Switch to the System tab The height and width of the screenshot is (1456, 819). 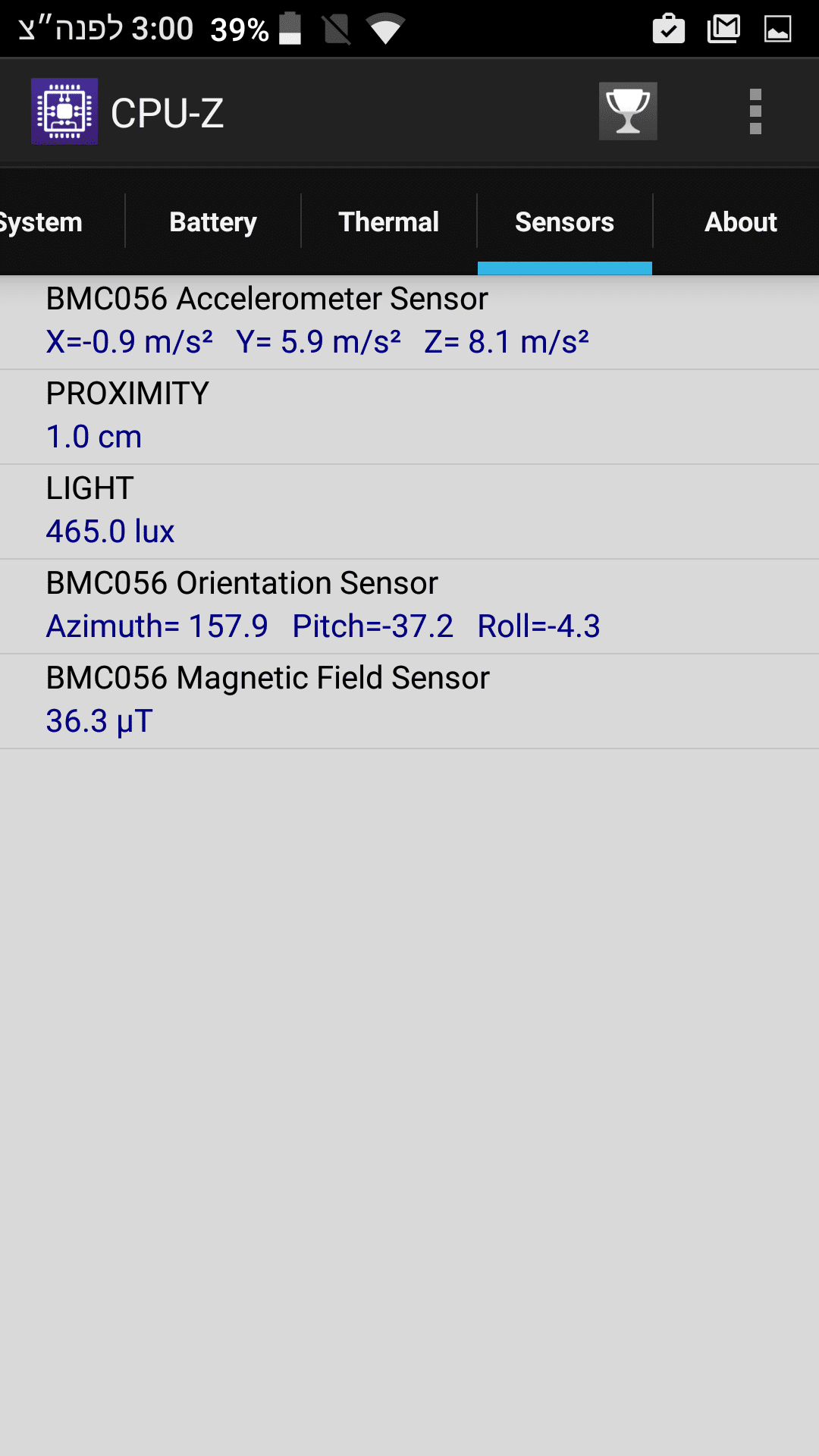click(x=45, y=222)
